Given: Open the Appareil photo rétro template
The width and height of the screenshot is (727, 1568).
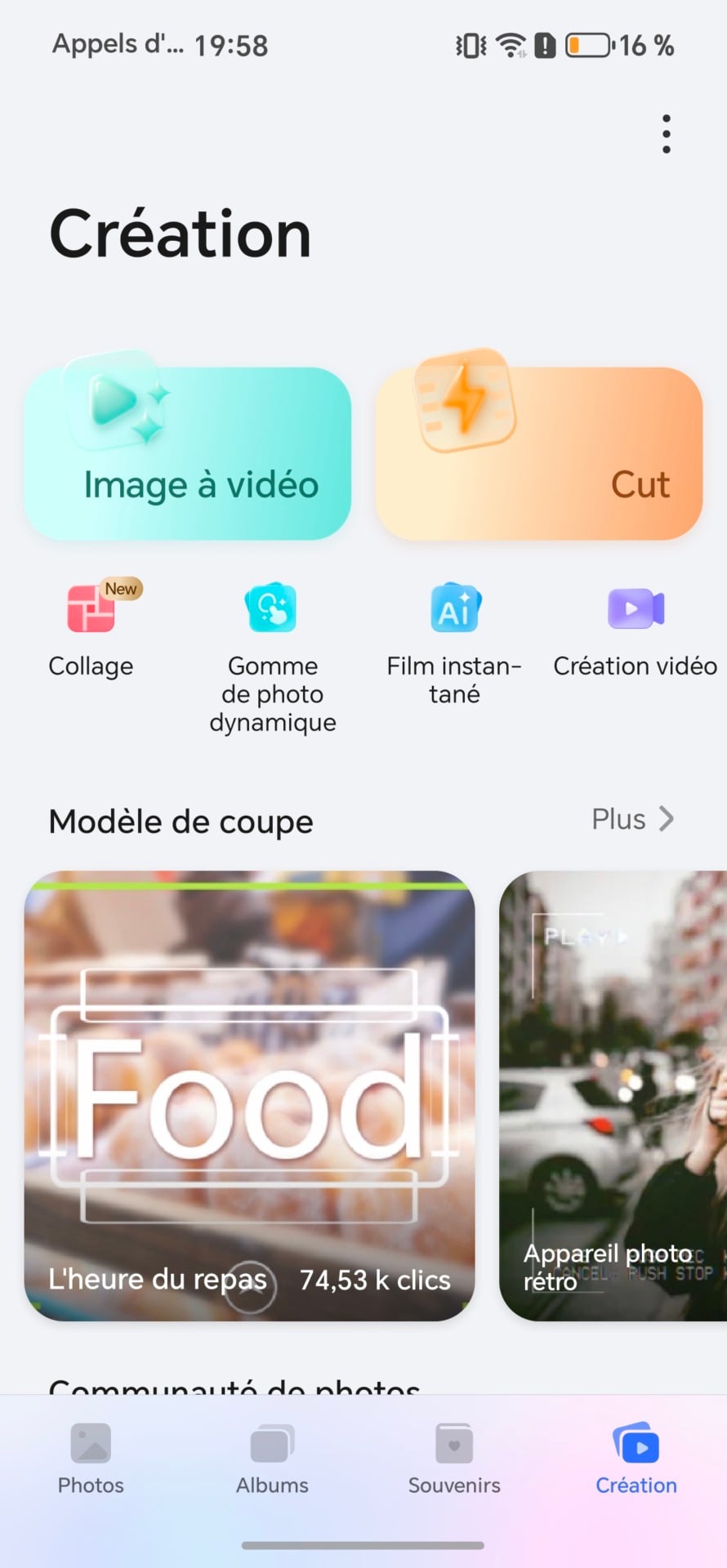Looking at the screenshot, I should point(613,1095).
